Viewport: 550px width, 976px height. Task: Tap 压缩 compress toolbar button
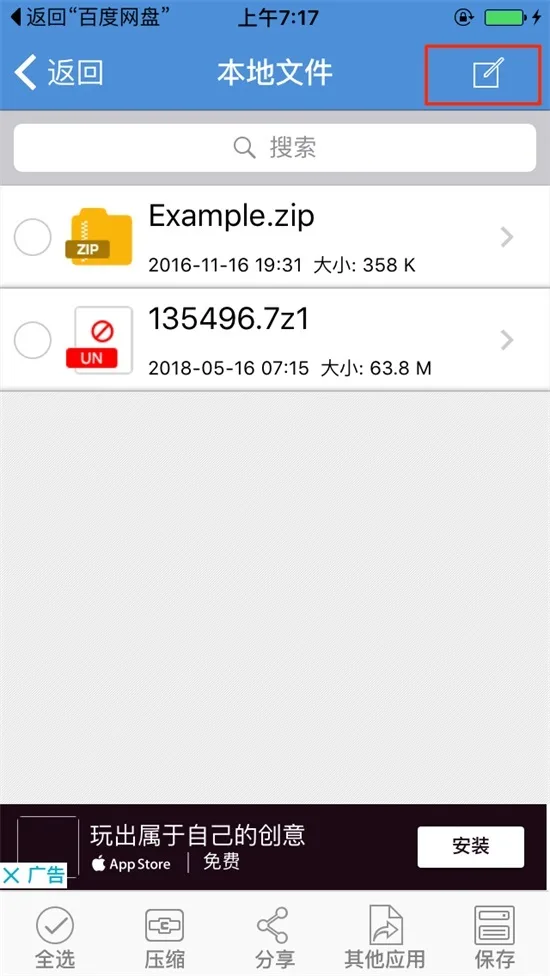tap(164, 937)
